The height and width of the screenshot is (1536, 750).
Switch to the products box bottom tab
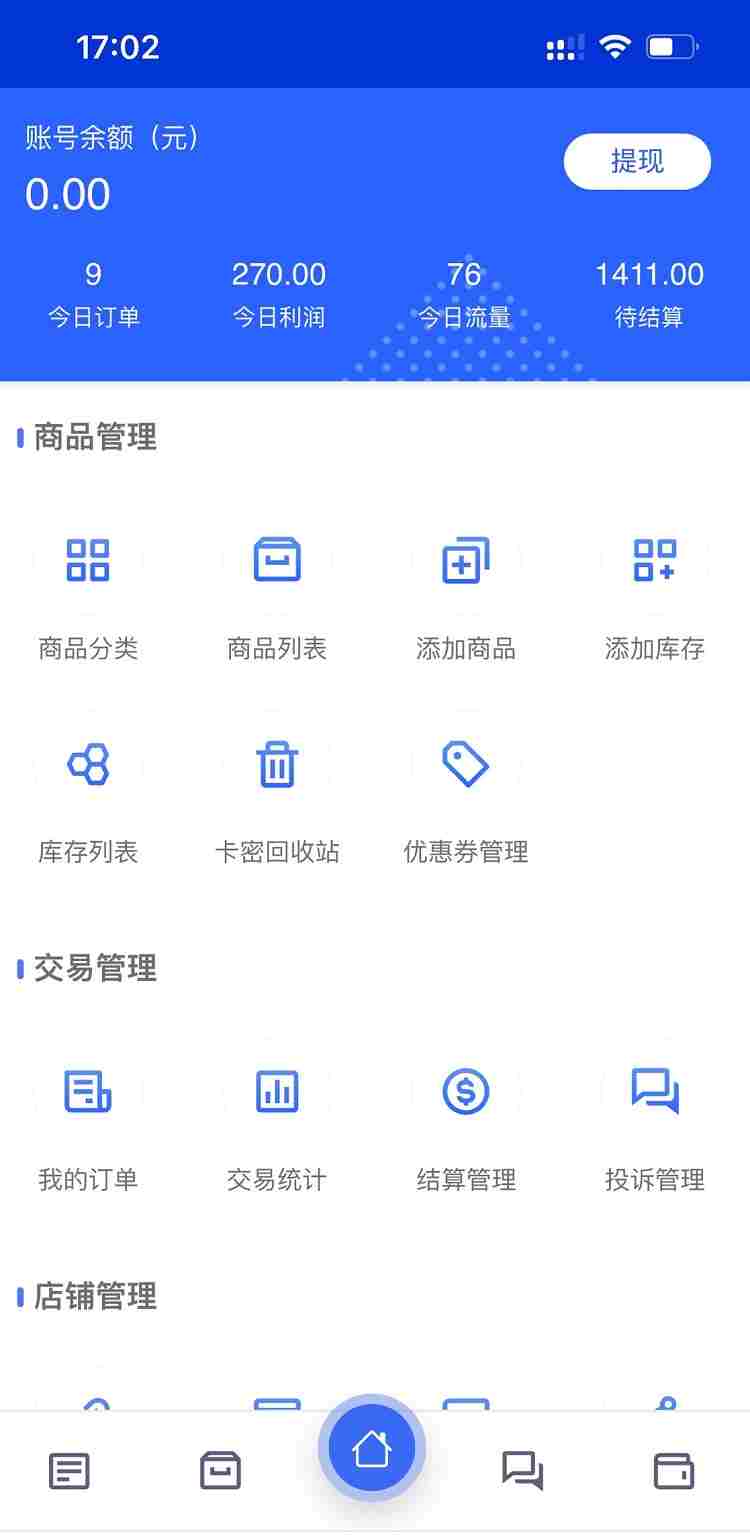pos(221,1471)
